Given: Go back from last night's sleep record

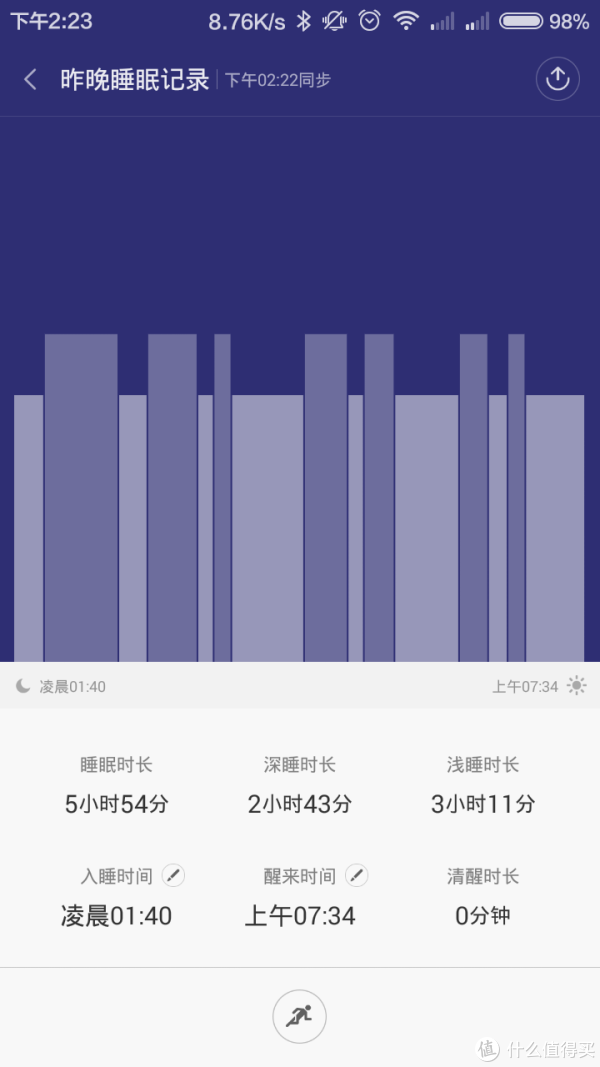Looking at the screenshot, I should [x=30, y=80].
